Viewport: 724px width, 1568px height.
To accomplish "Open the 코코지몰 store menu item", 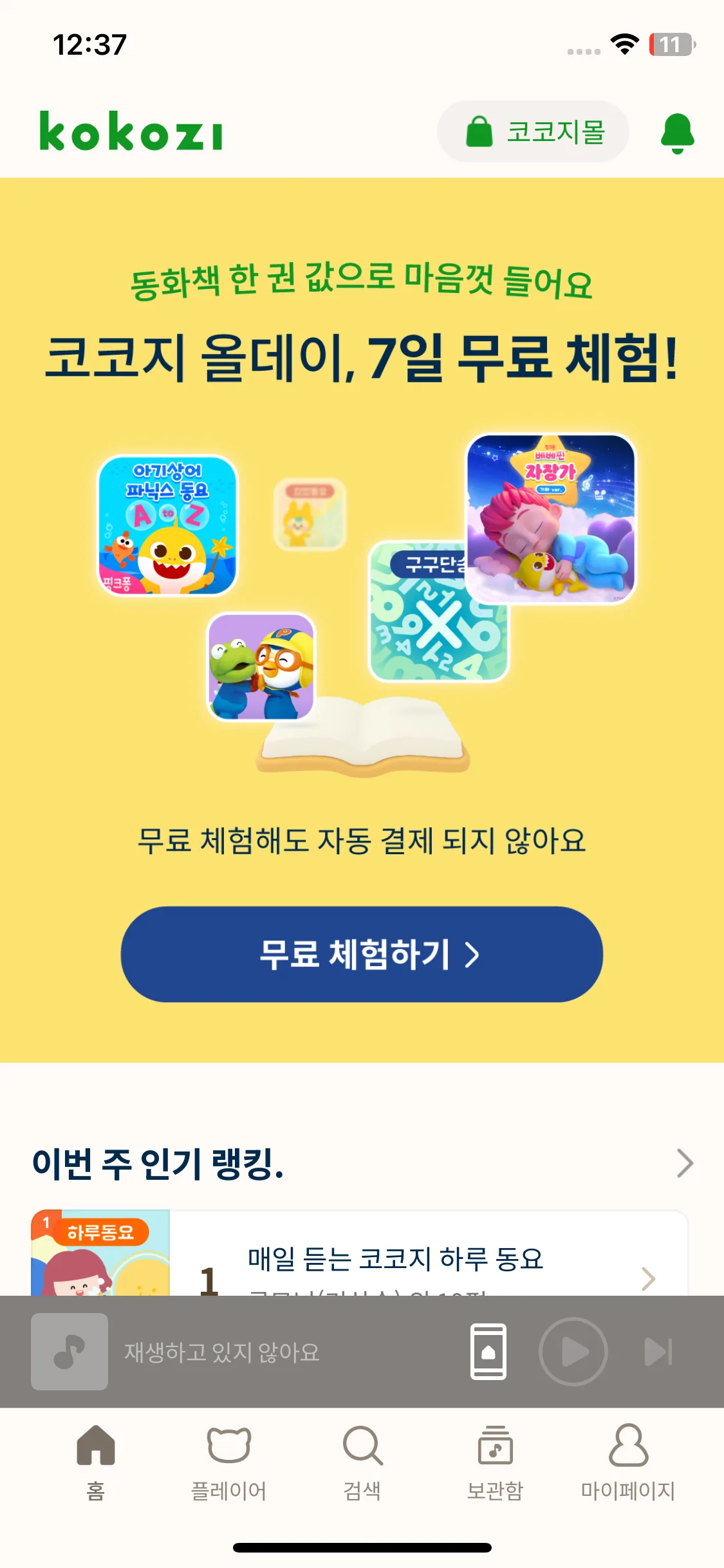I will (533, 131).
